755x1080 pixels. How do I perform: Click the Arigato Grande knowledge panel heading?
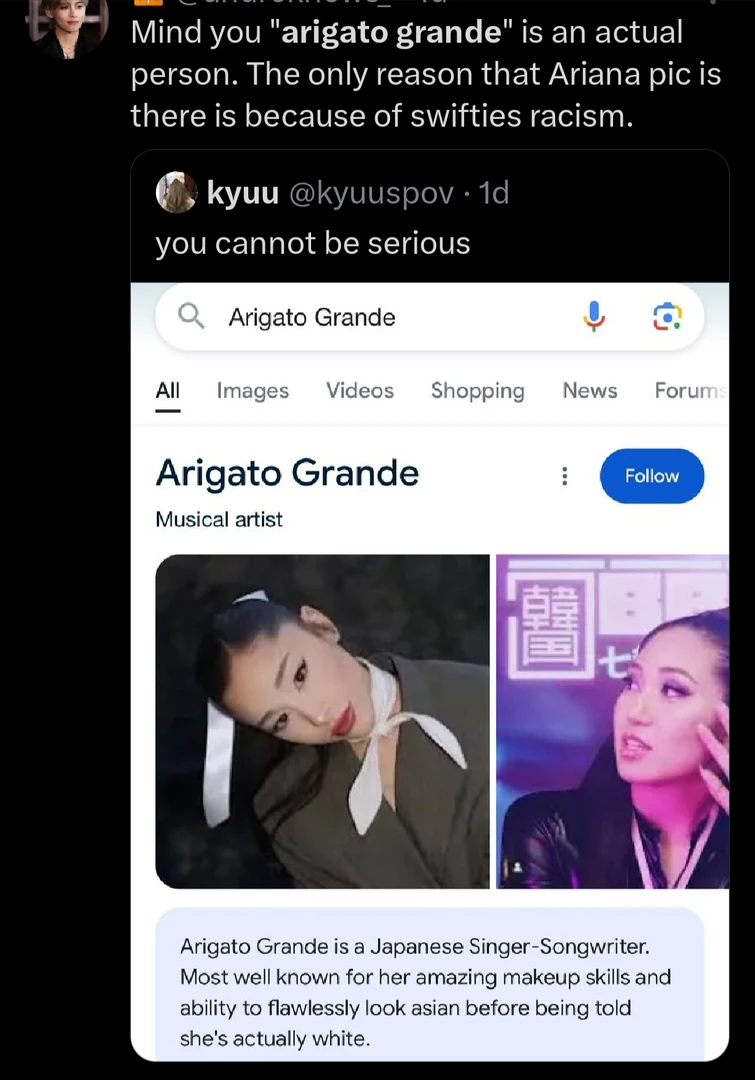point(287,474)
